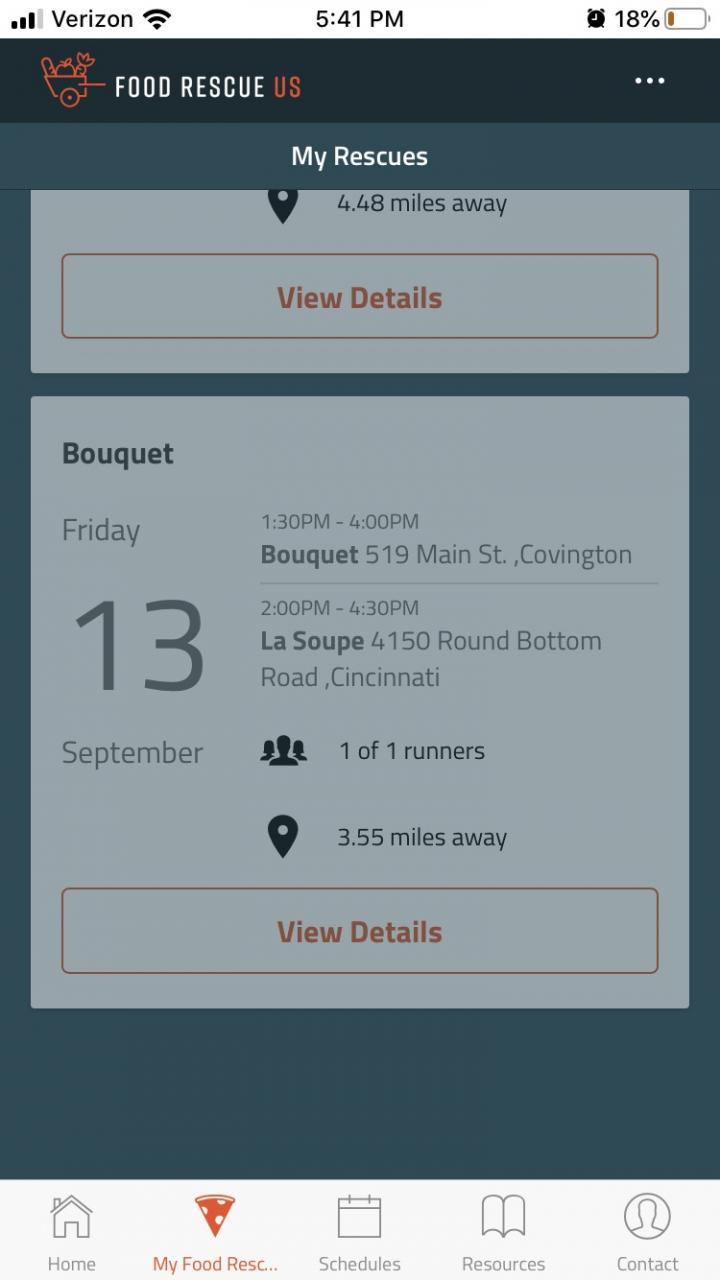View Details for the 4.48 miles away rescue
The width and height of the screenshot is (720, 1280).
pos(360,297)
